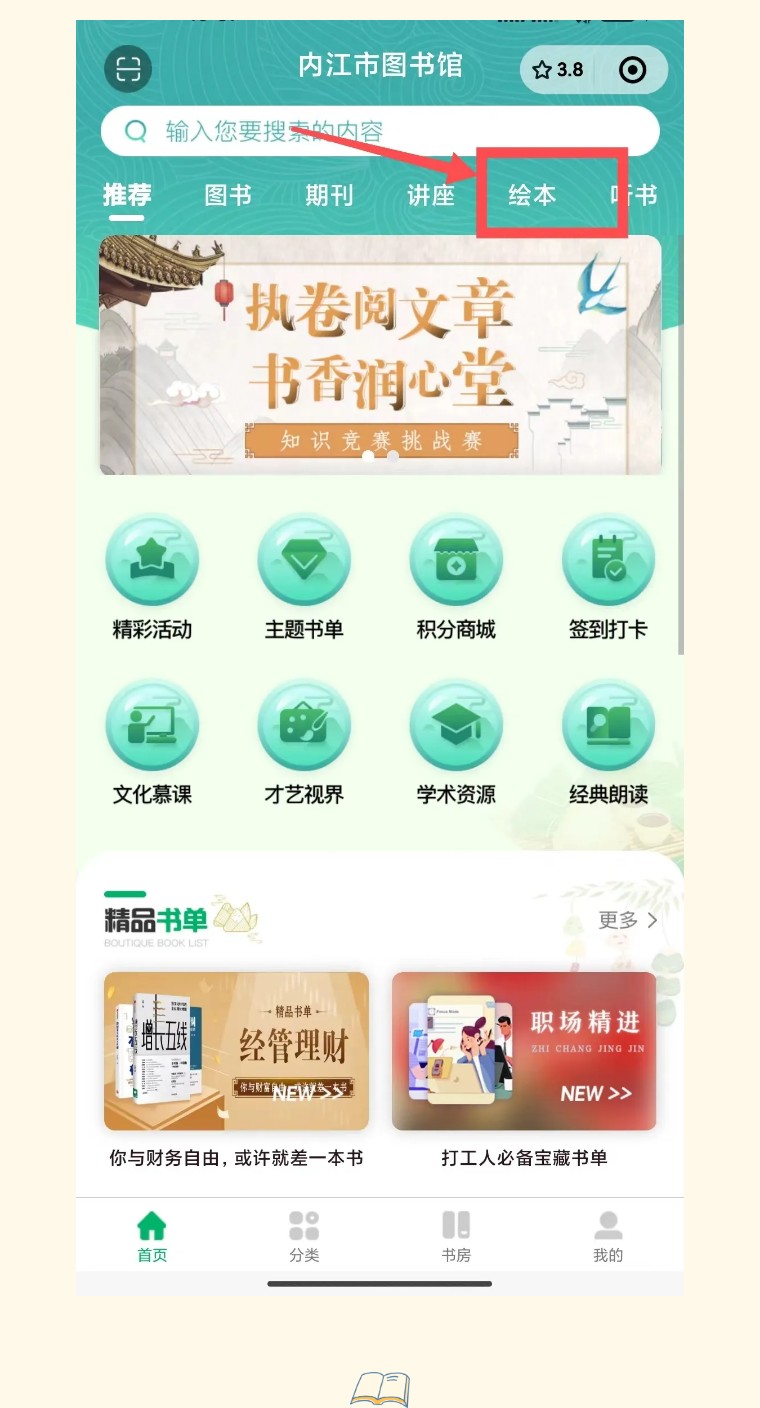Screen dimensions: 760x1408
Task: Go to the 分类 tab
Action: point(304,1236)
